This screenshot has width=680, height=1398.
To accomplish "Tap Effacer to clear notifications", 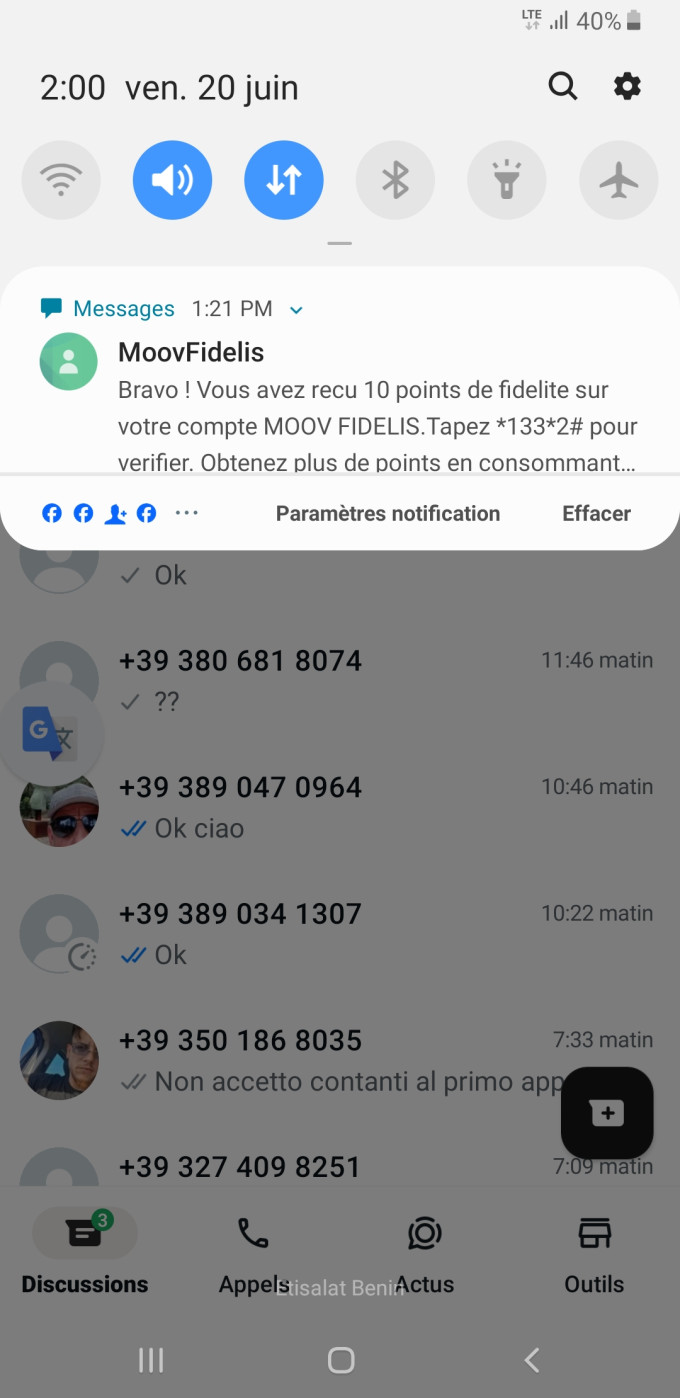I will tap(596, 514).
